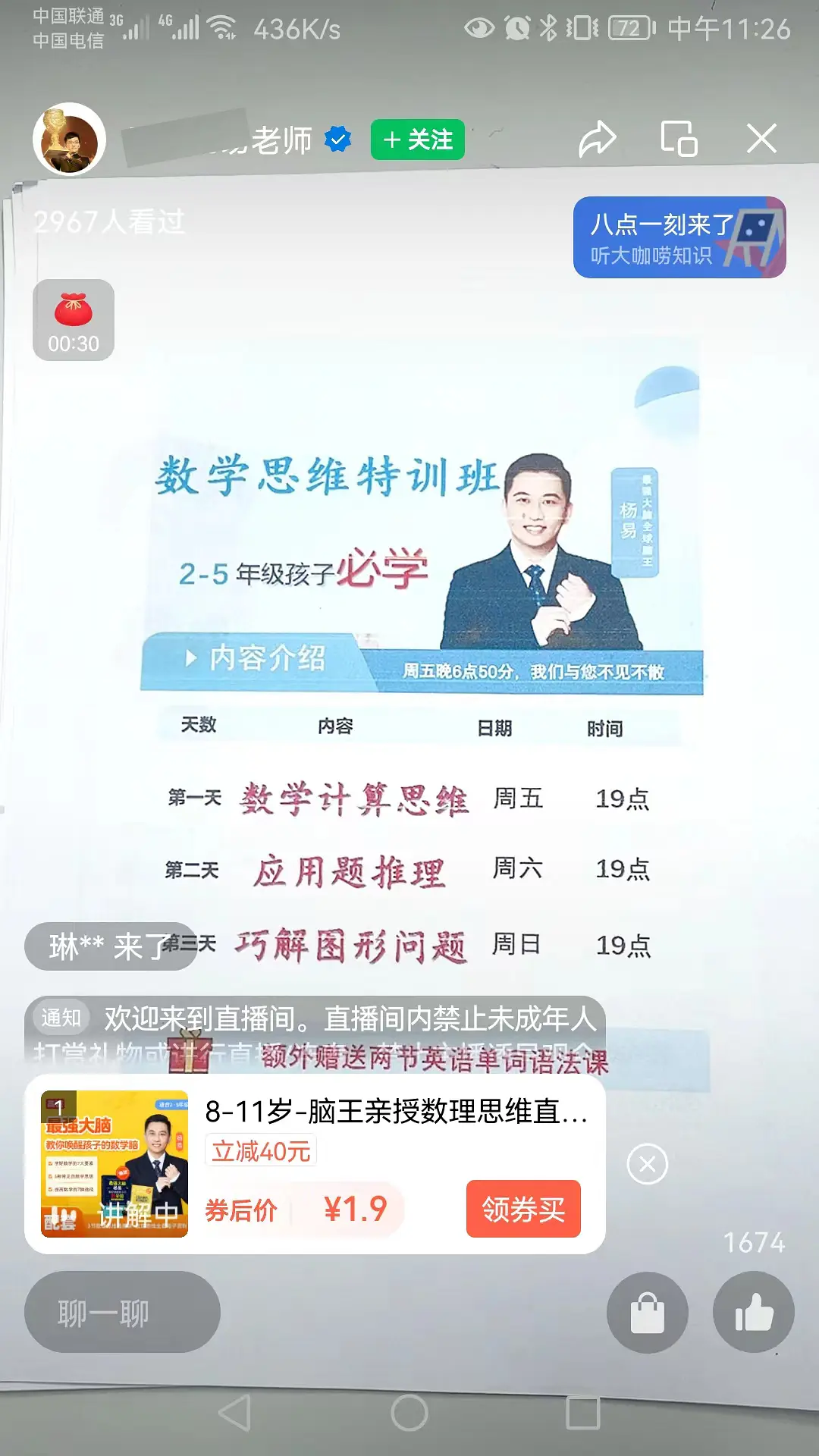Switch to floating window mode
The width and height of the screenshot is (819, 1456).
679,139
